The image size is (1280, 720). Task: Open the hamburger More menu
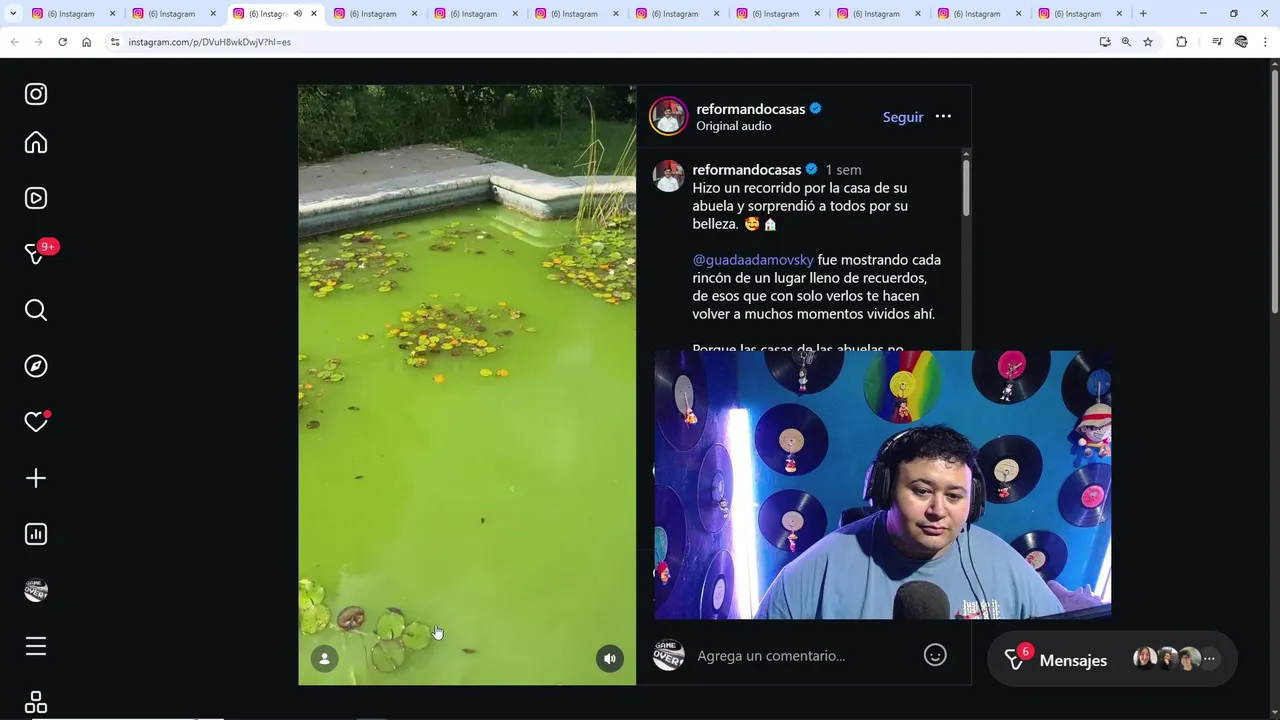pos(36,646)
